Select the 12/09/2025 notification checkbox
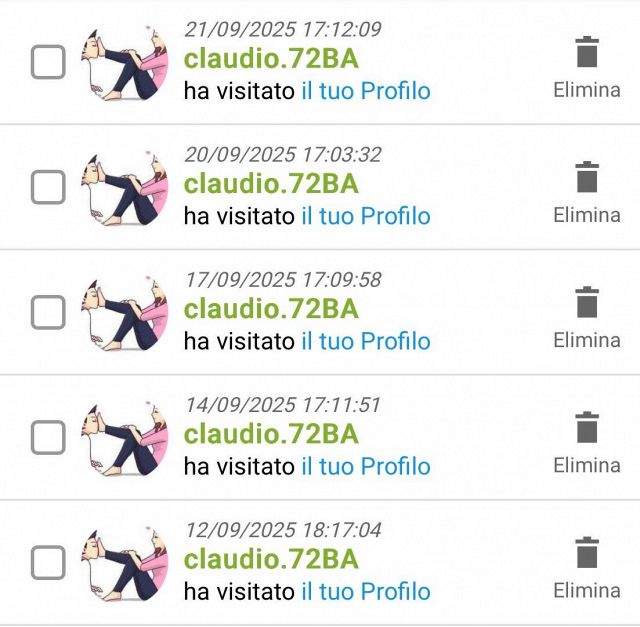This screenshot has width=640, height=627. coord(48,562)
